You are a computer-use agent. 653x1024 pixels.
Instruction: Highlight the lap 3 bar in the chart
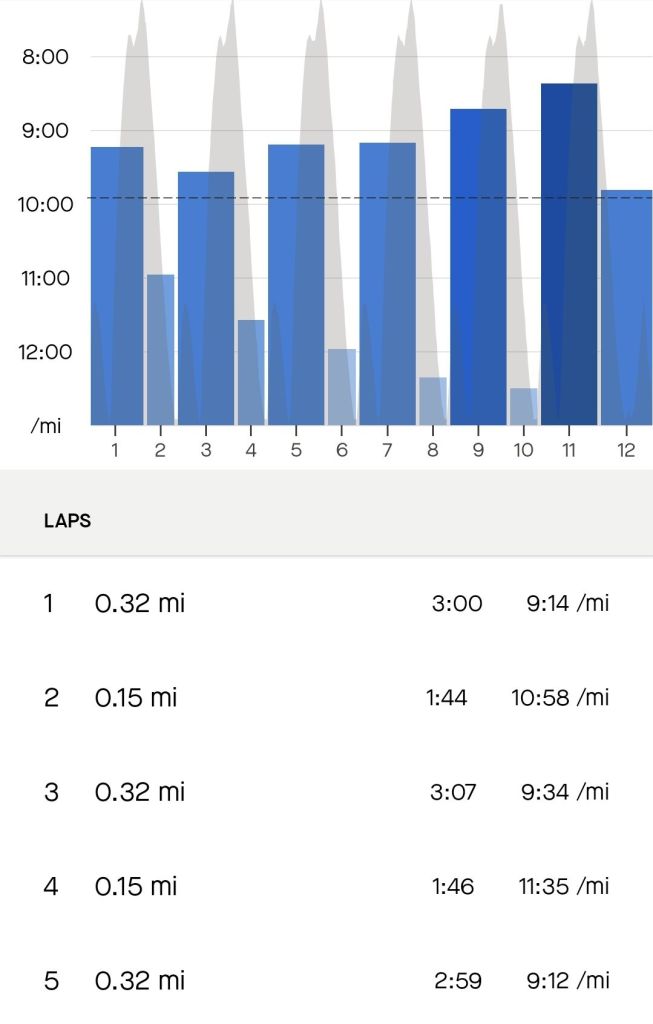(x=206, y=298)
